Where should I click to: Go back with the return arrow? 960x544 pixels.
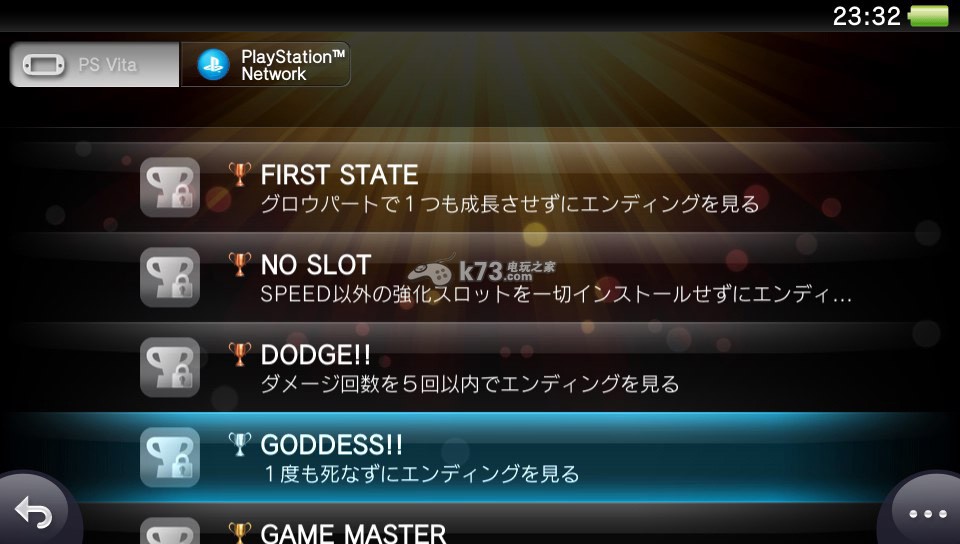tap(33, 514)
